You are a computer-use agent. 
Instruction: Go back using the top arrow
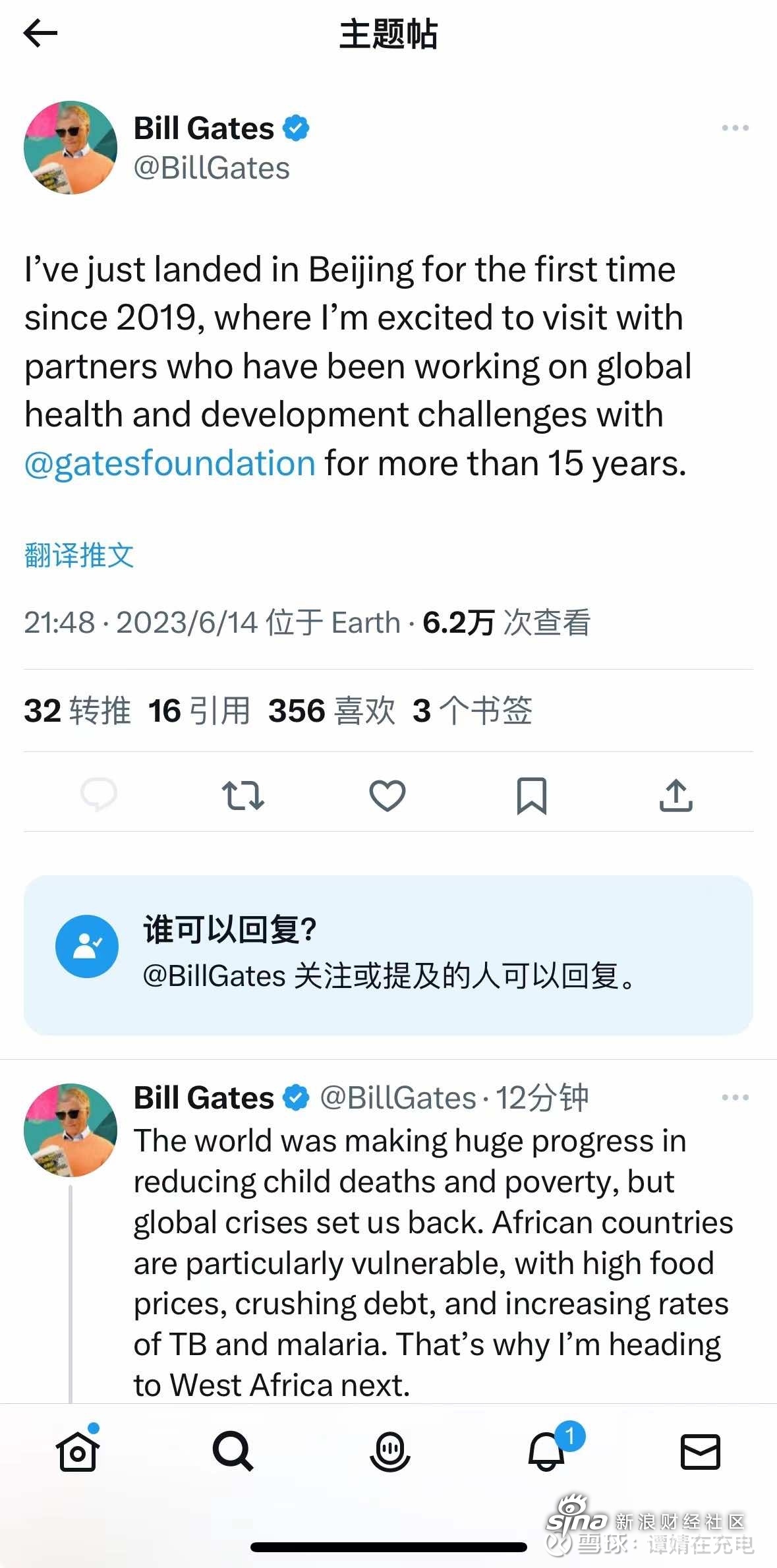tap(40, 34)
